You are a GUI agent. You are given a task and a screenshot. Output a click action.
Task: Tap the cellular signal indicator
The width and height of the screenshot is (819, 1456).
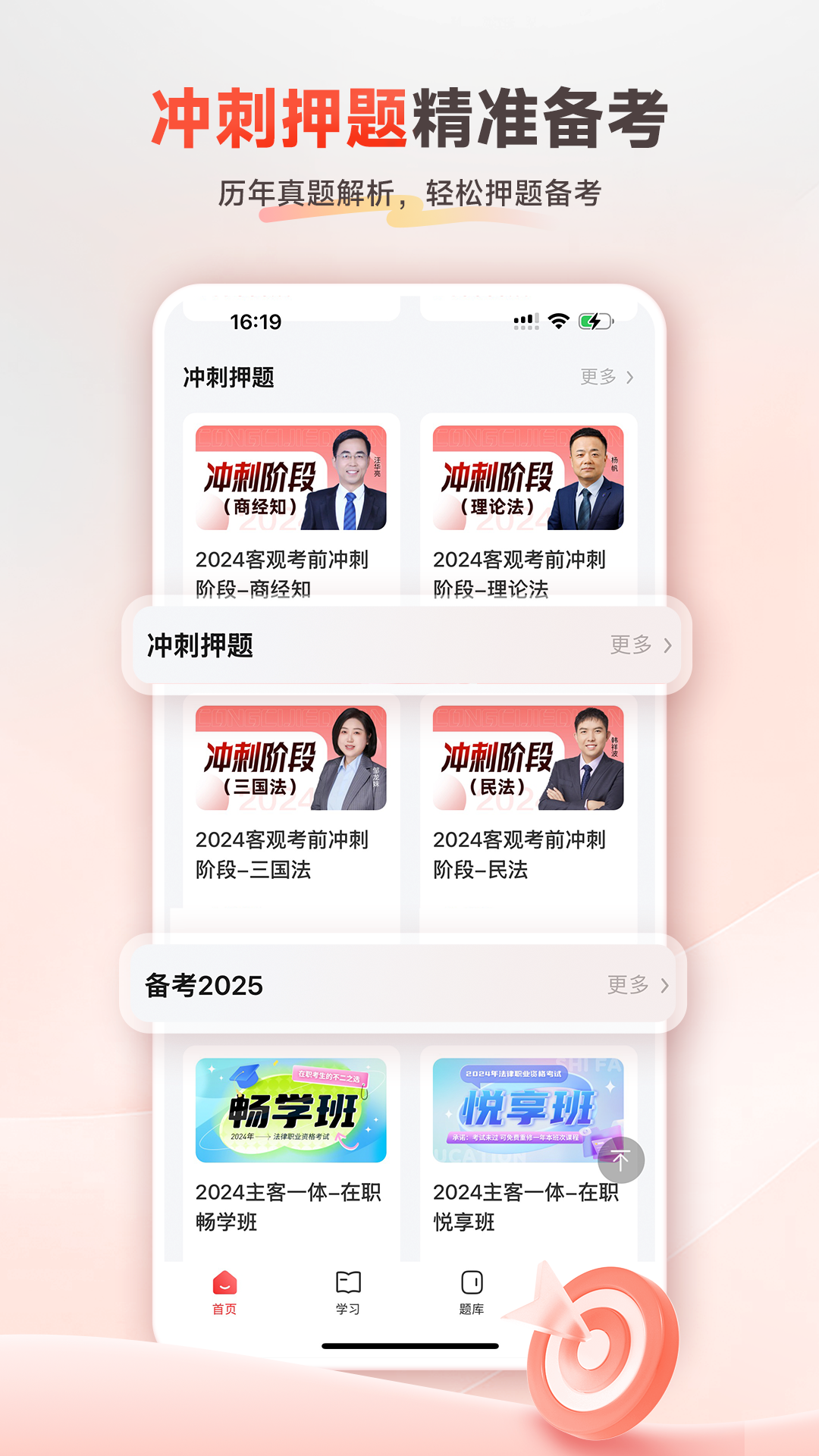click(x=525, y=322)
